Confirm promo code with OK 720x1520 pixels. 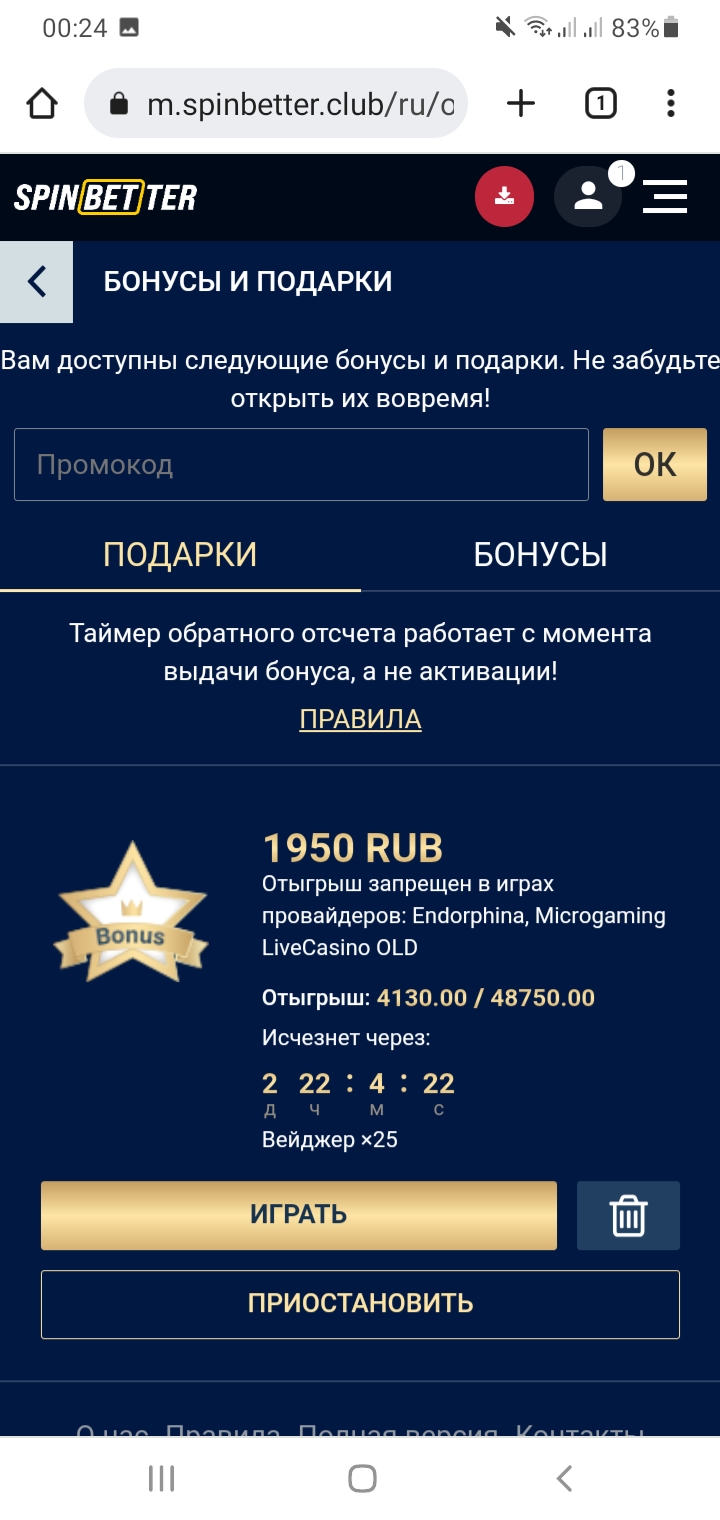coord(655,464)
